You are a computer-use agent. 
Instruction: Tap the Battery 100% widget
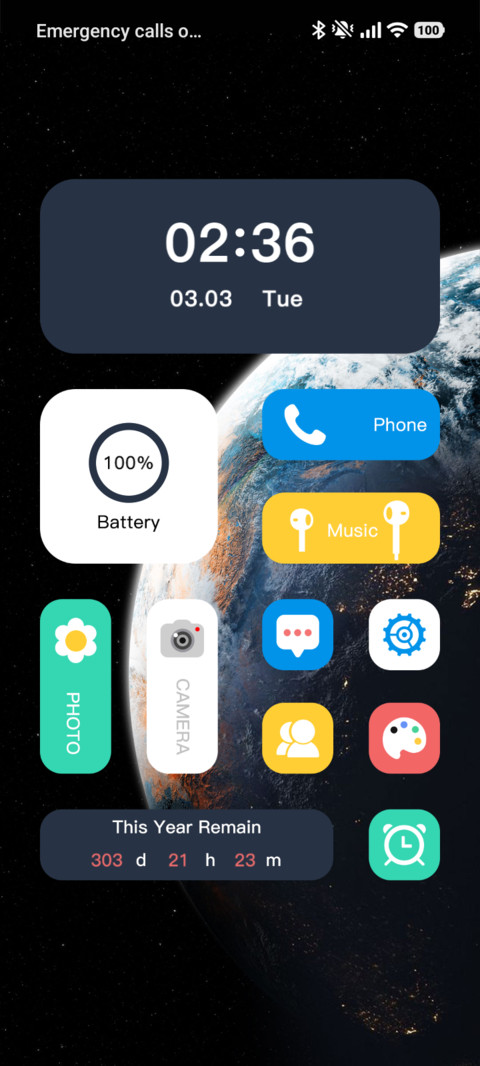click(x=129, y=476)
